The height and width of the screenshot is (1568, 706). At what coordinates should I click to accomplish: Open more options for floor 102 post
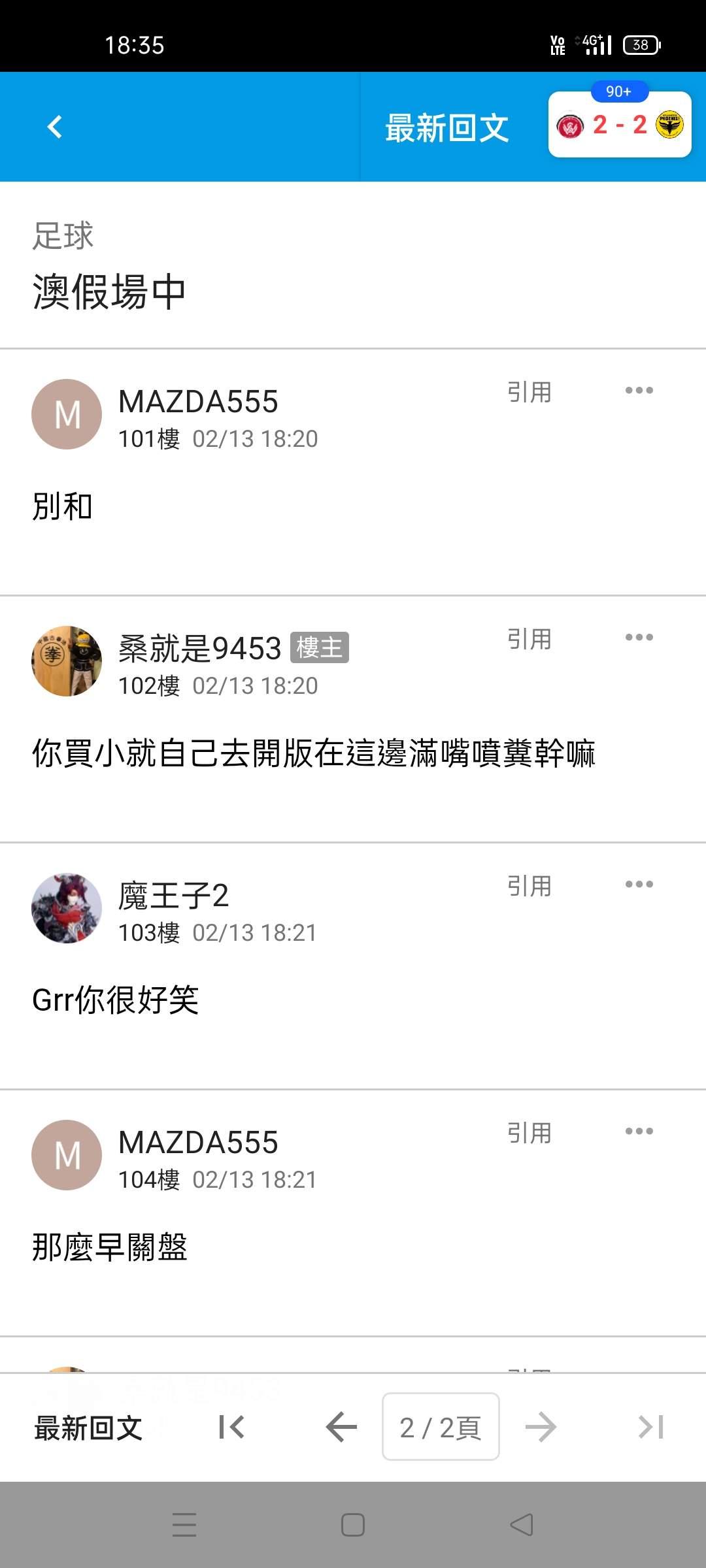click(639, 638)
